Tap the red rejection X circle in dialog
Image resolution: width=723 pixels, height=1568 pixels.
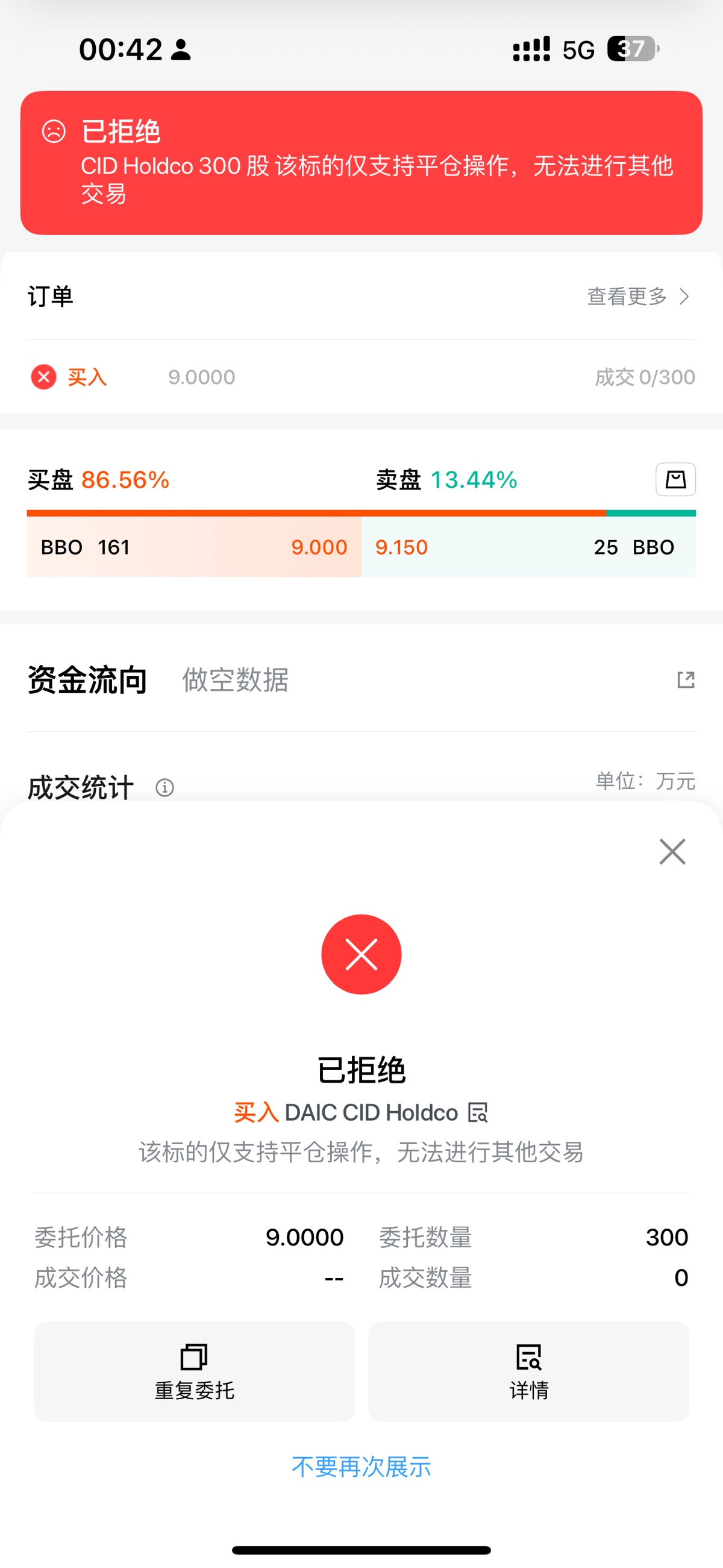361,954
